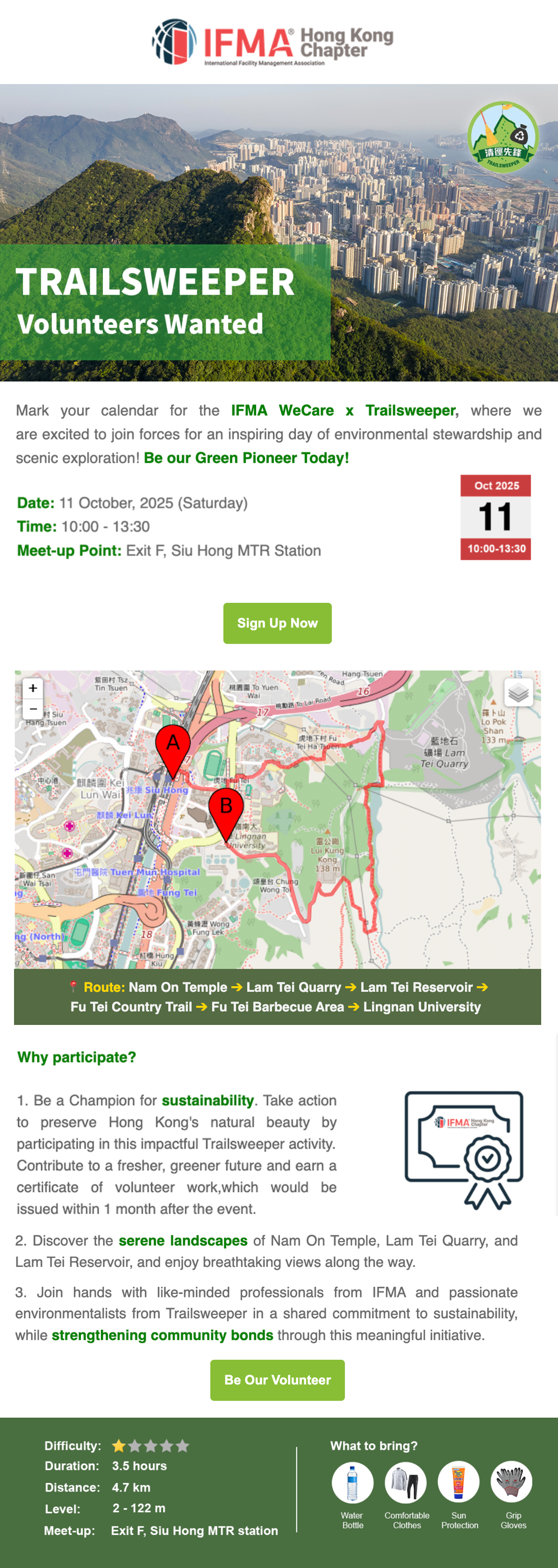Select the Be Our Volunteer button
Viewport: 558px width, 1568px height.
pos(277,1379)
